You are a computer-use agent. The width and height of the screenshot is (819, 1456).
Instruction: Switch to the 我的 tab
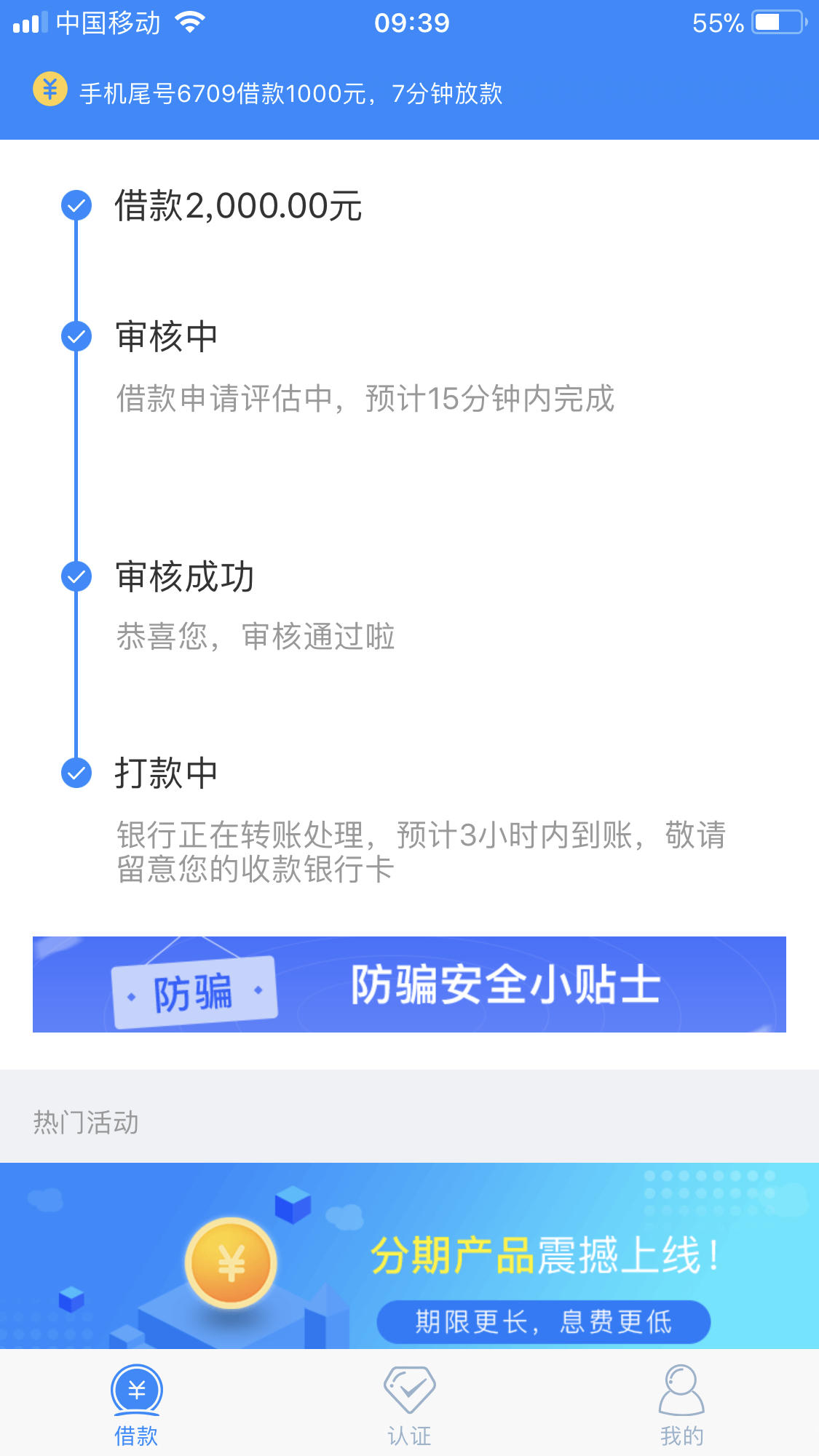point(681,1404)
